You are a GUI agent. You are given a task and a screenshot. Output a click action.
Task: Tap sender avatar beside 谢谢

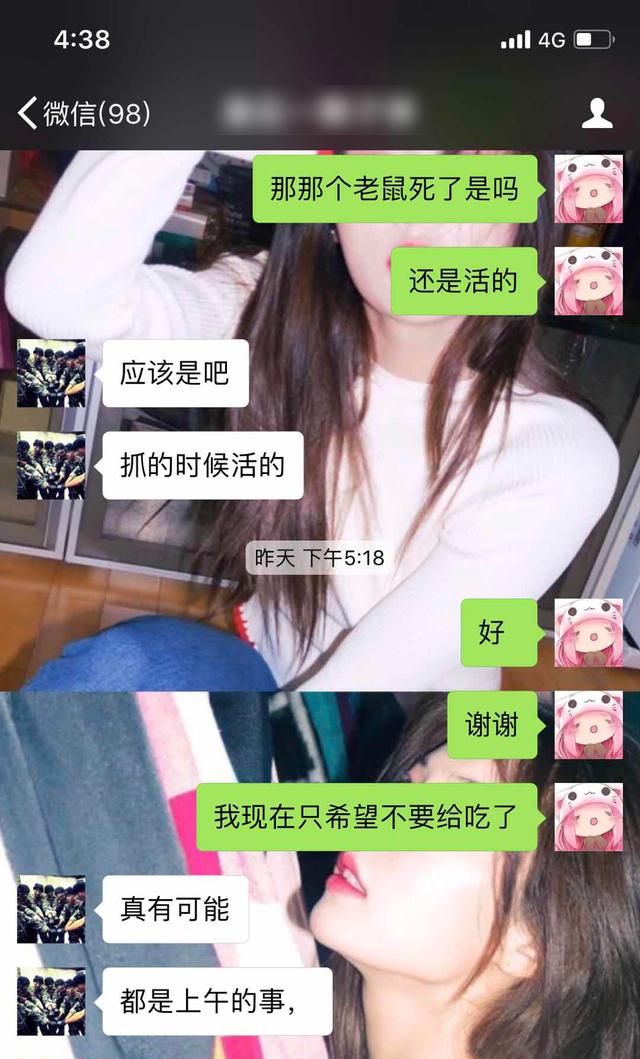click(588, 725)
